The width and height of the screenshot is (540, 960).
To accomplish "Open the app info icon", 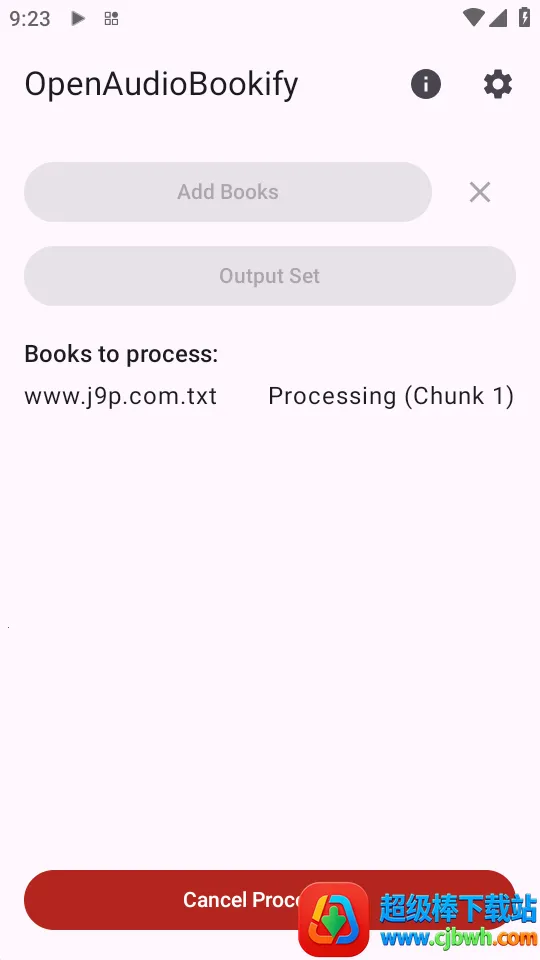I will click(426, 84).
